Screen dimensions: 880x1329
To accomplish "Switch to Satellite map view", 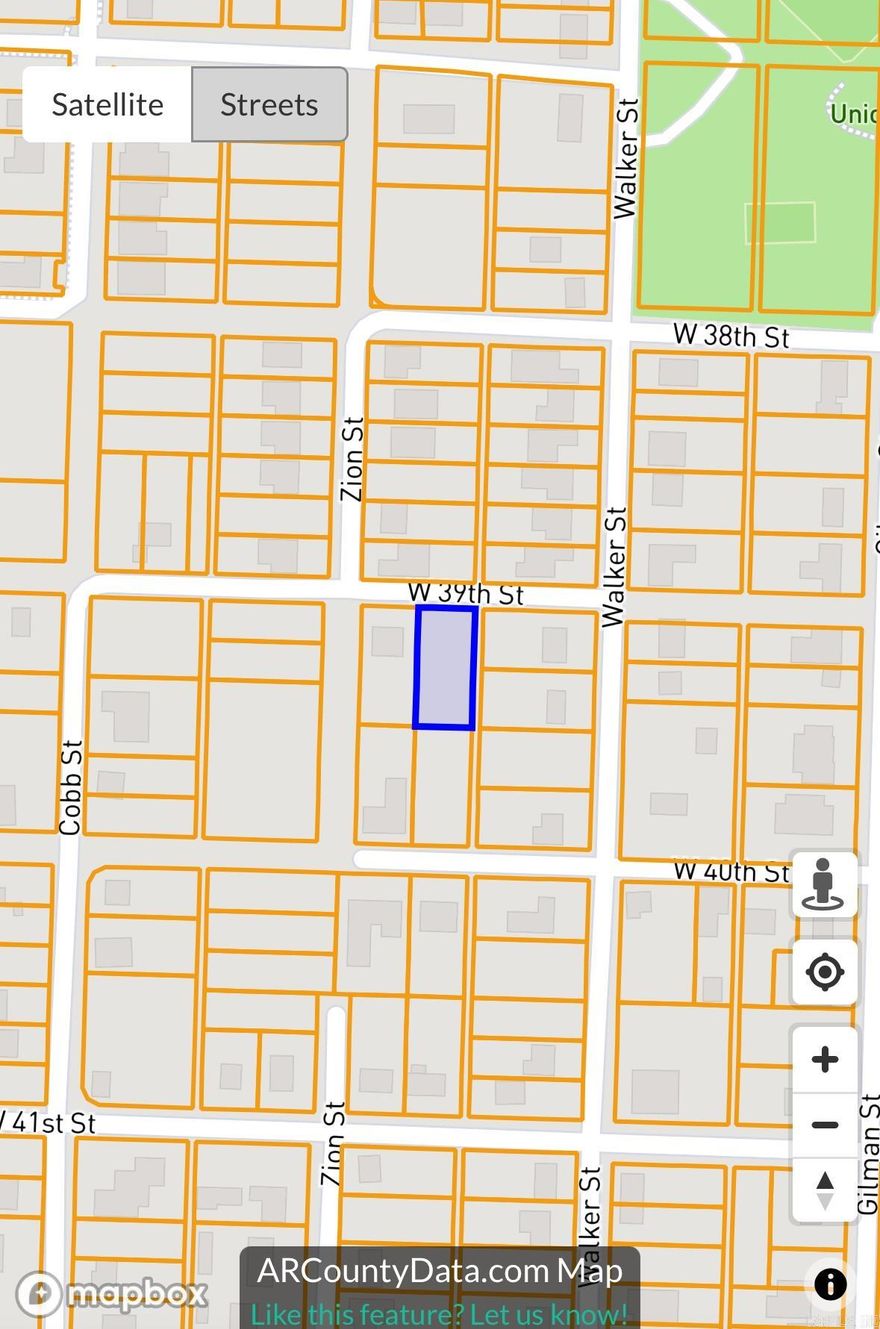I will 108,105.
